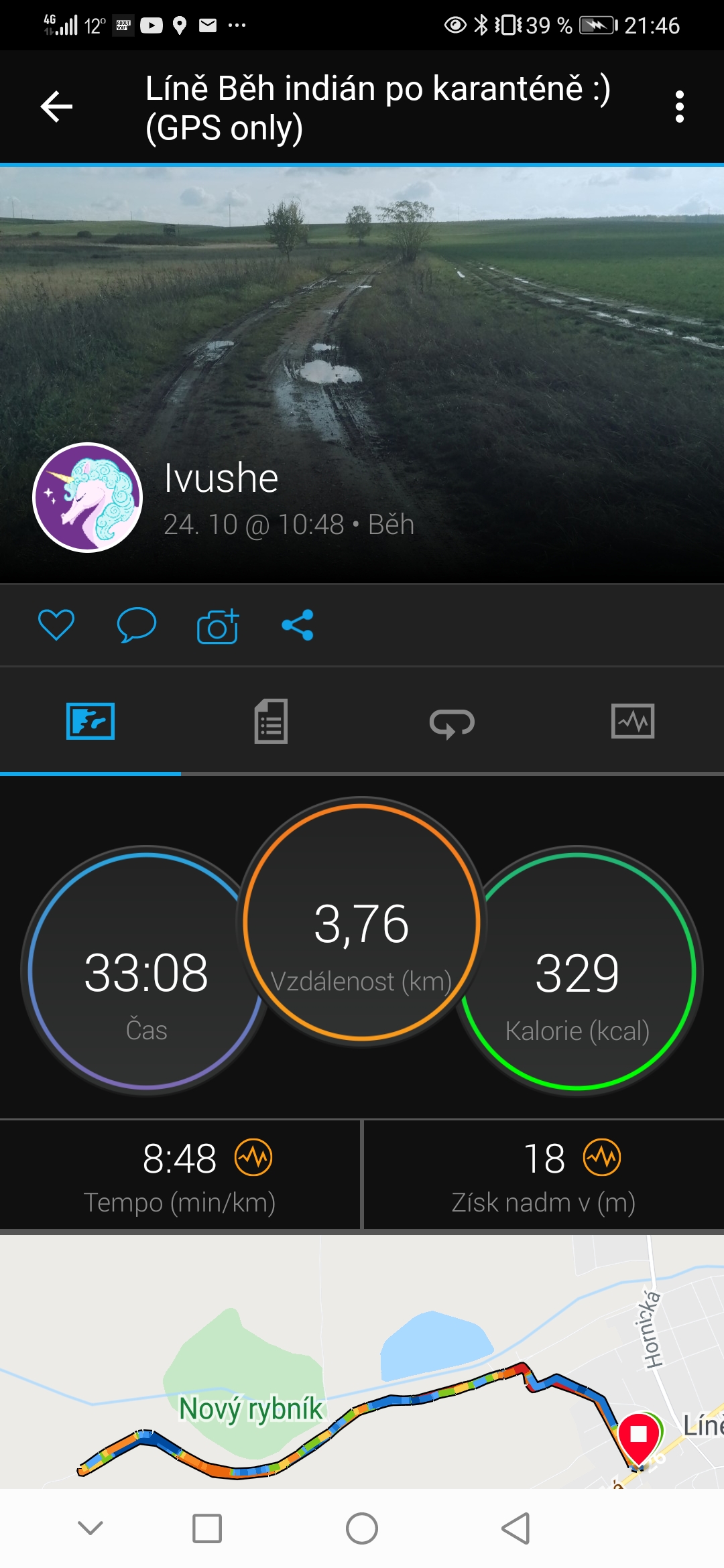Share this activity
The image size is (724, 1568).
(298, 625)
